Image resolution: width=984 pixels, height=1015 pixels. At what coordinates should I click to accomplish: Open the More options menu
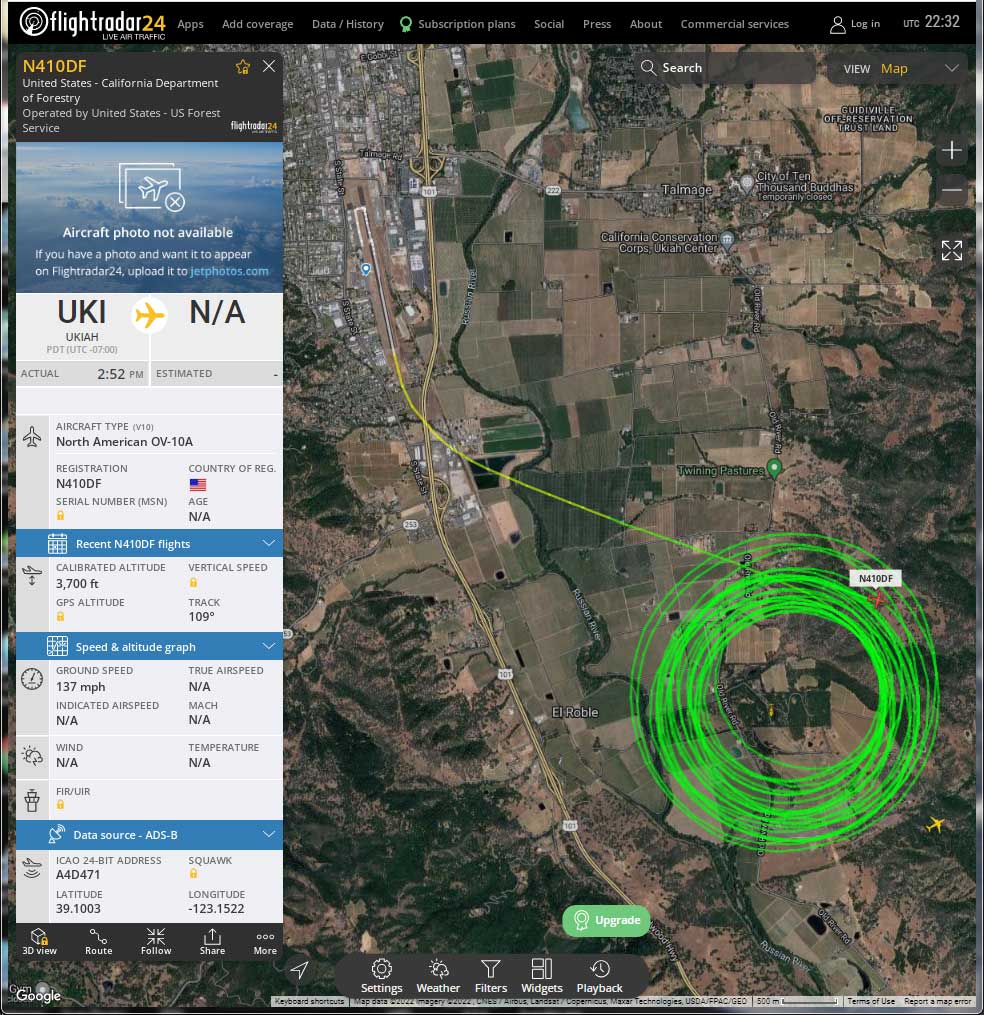point(265,941)
